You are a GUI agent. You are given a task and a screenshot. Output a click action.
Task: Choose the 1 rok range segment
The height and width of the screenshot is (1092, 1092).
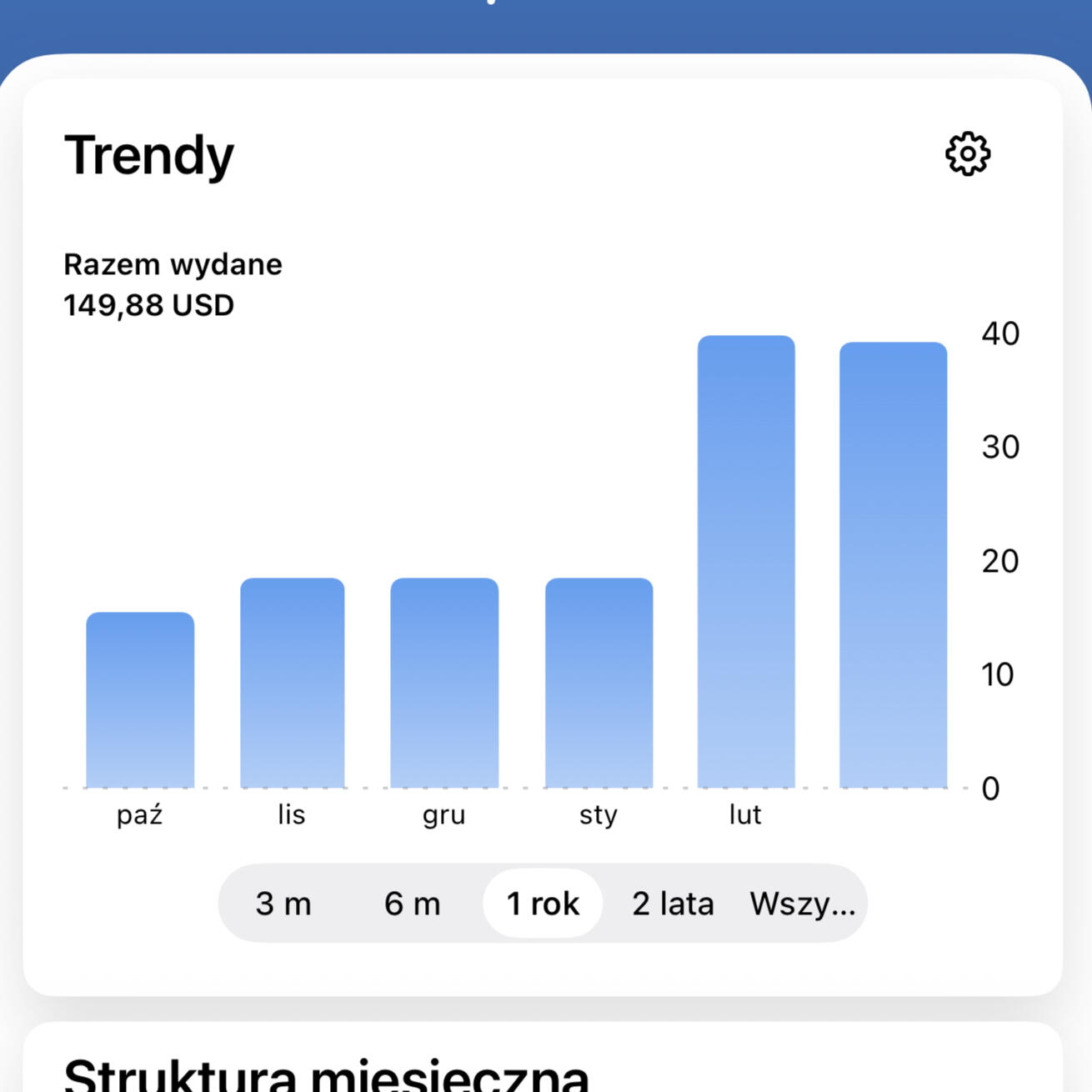[543, 904]
